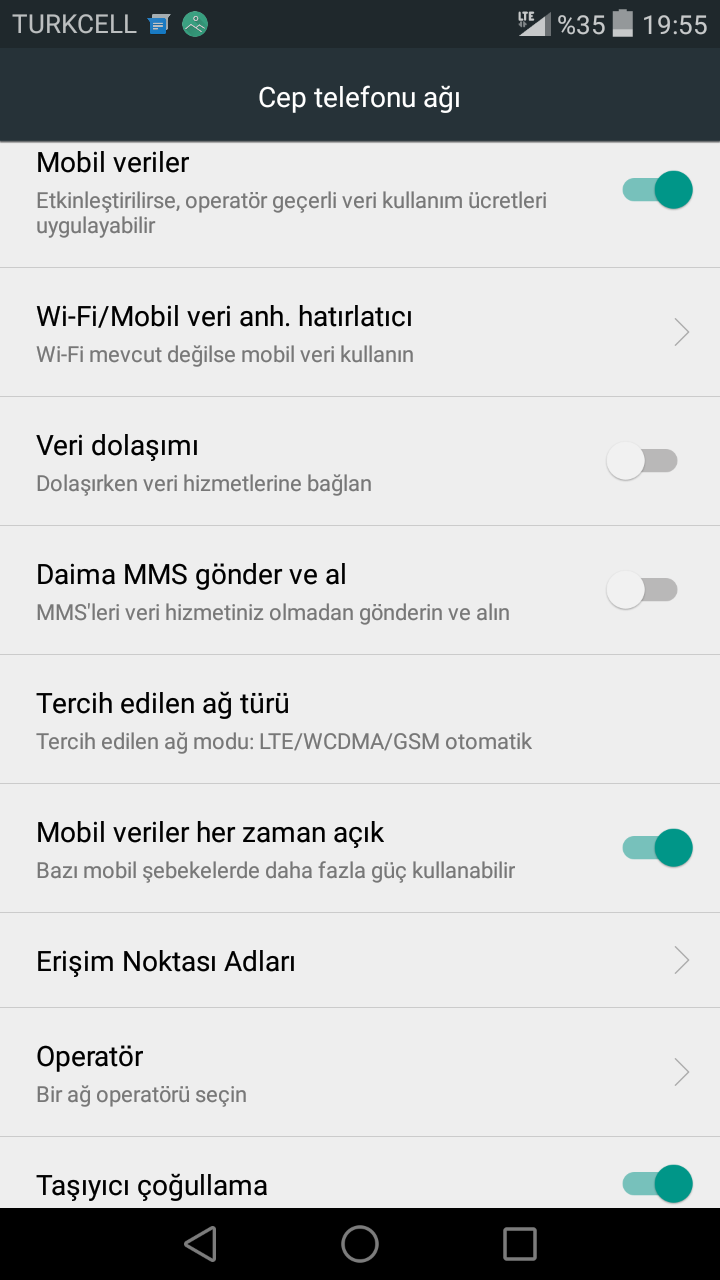Open Wi-Fi/Mobil veri anh. hatırlatıcı
Screen dimensions: 720x1280
click(x=360, y=332)
